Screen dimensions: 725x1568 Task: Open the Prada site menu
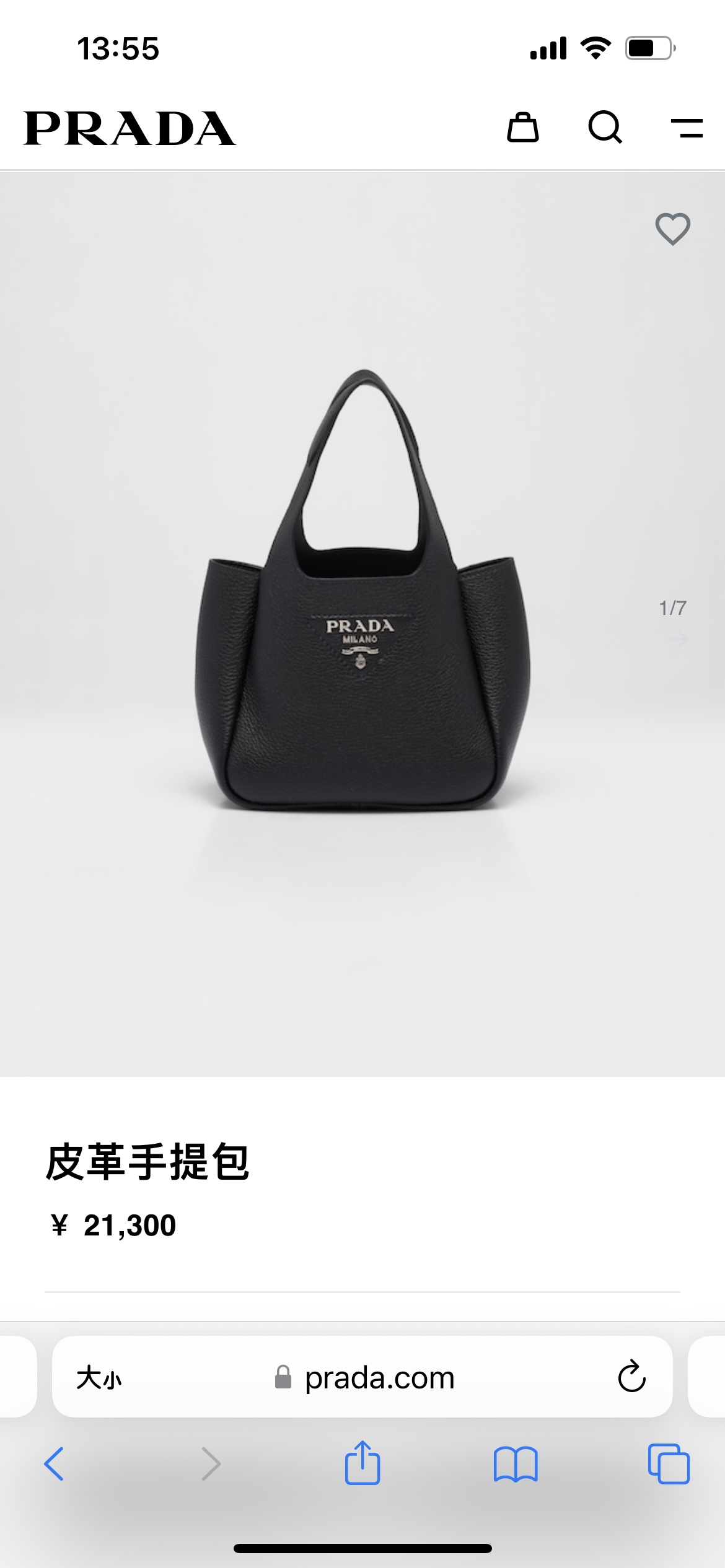click(687, 128)
